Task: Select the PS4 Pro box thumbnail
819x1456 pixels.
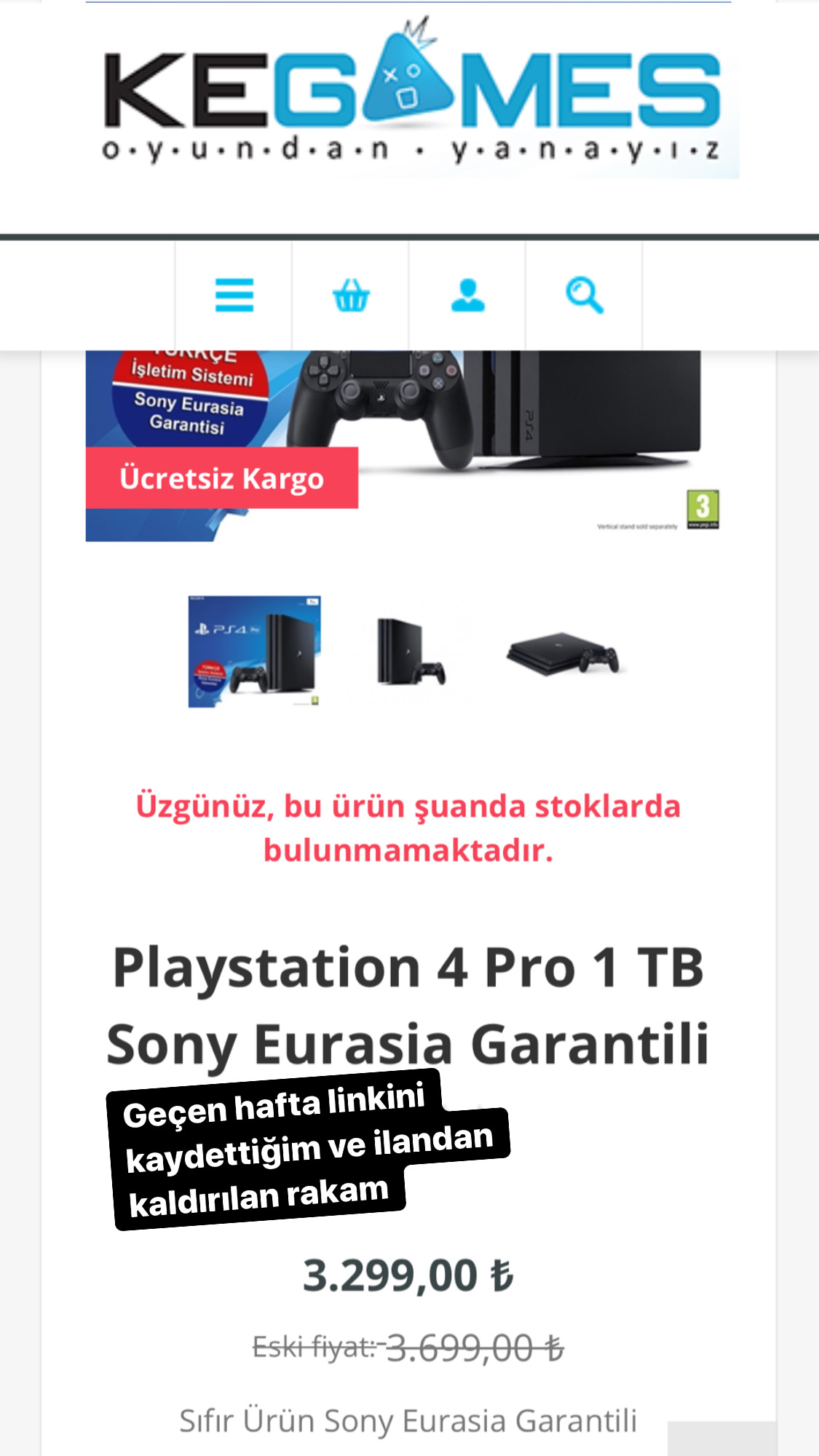Action: tap(255, 652)
